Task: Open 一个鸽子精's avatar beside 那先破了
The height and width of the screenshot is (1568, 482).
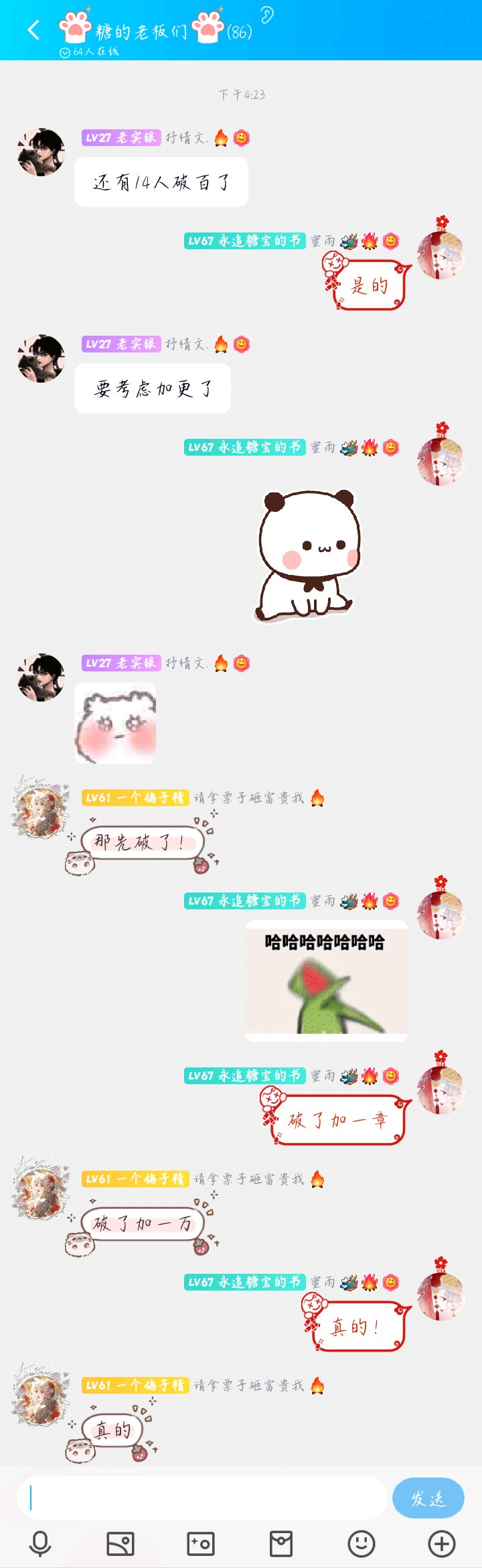Action: [41, 811]
